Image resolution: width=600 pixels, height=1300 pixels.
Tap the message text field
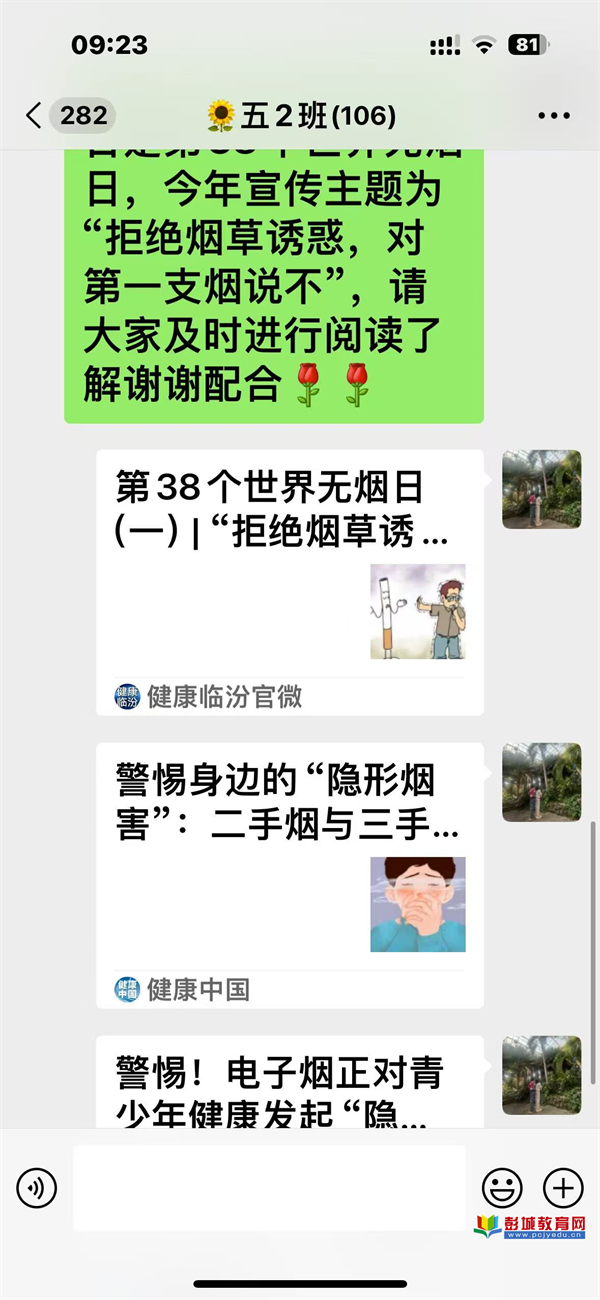(x=269, y=1188)
